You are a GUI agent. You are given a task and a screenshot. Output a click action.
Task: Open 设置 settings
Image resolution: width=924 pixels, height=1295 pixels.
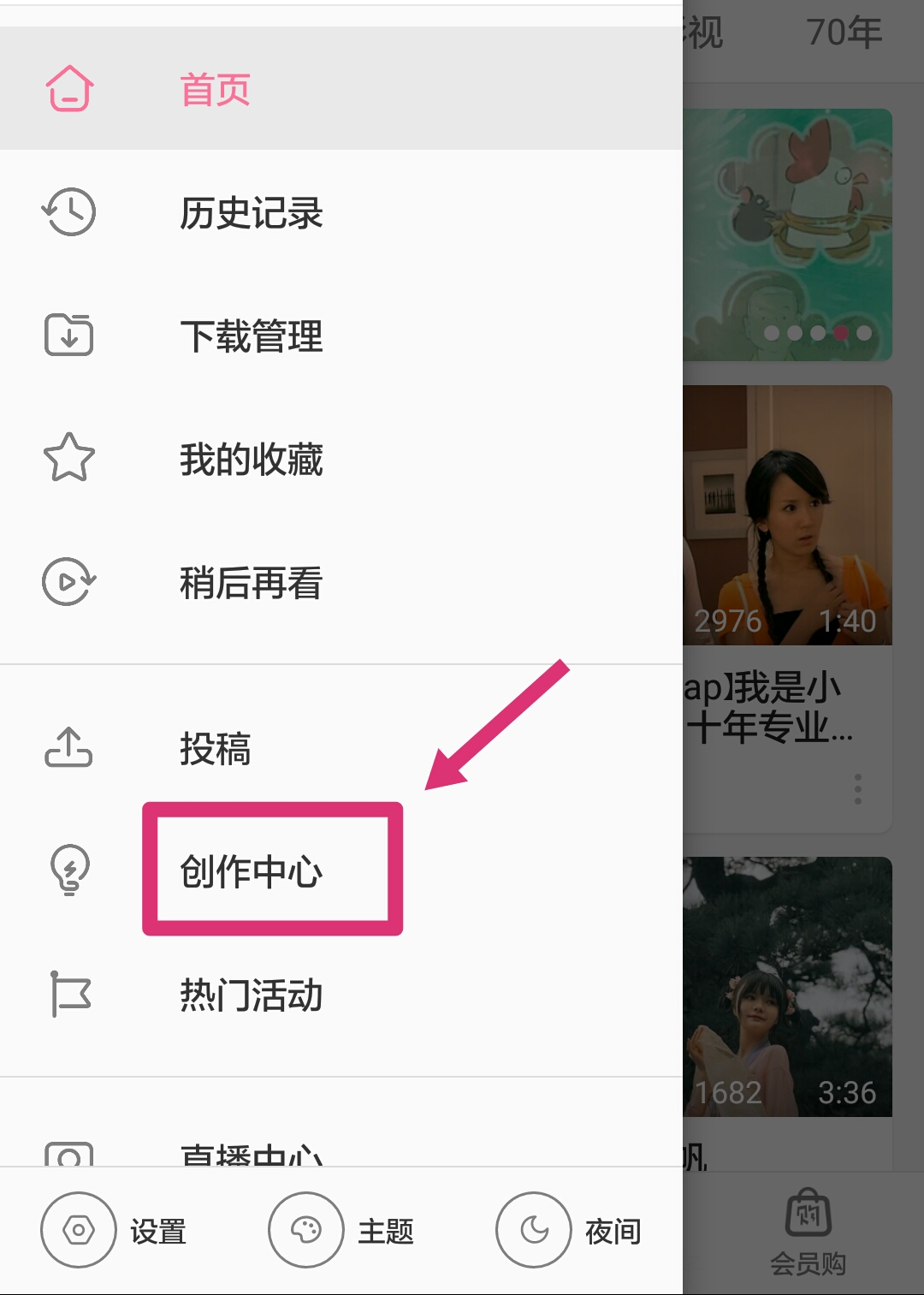tap(78, 1229)
